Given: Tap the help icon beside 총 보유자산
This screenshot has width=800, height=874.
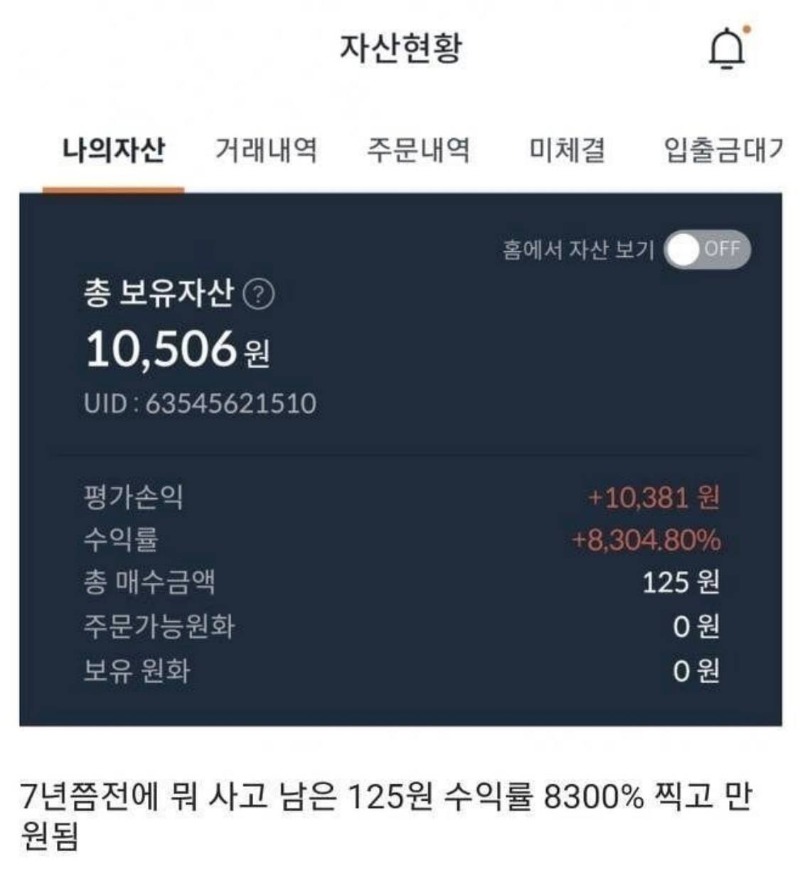Looking at the screenshot, I should pos(259,294).
